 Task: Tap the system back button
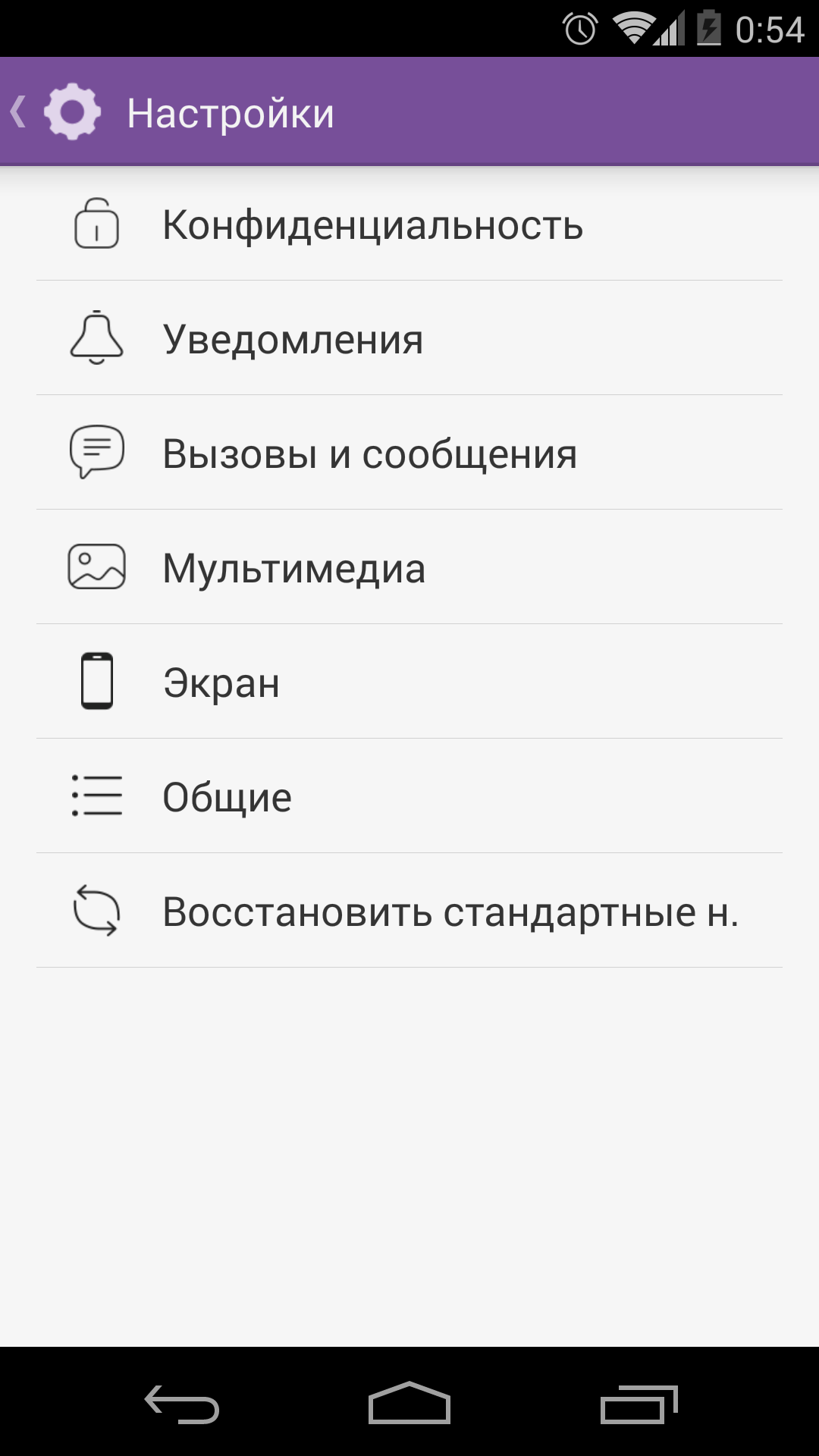(182, 1404)
